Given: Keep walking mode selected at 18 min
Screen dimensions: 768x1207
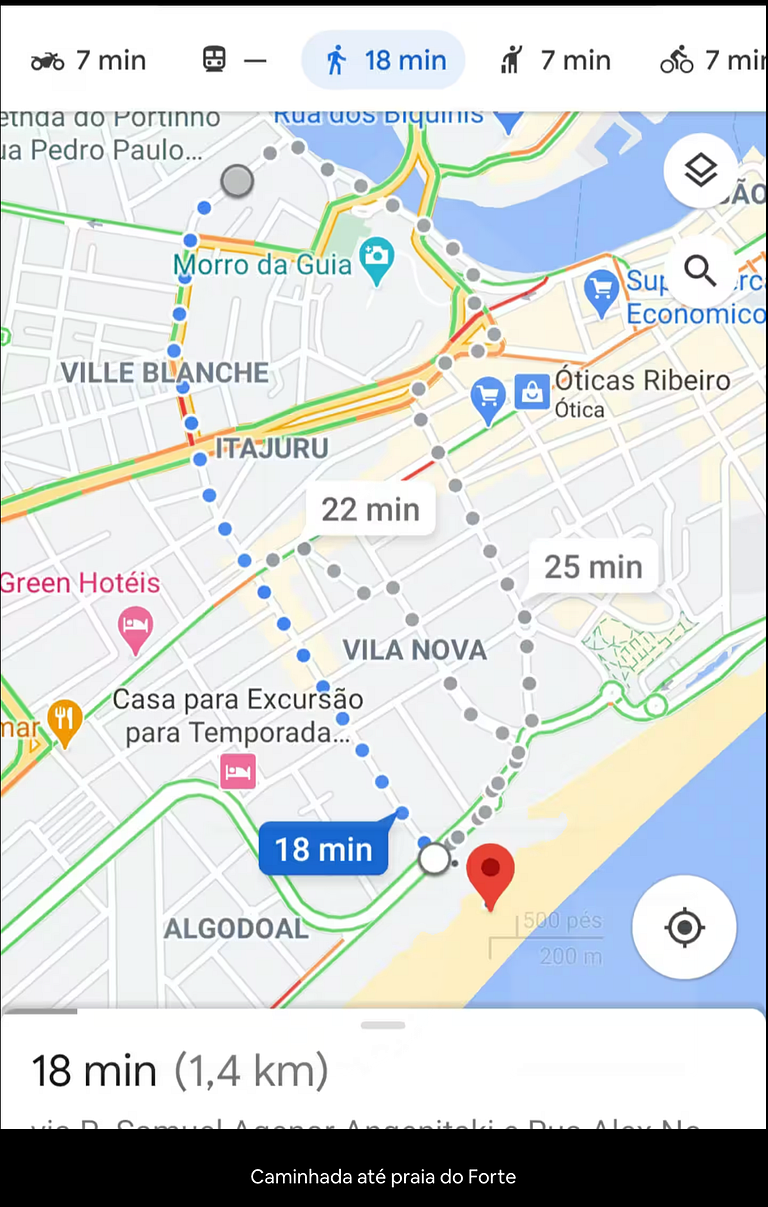Looking at the screenshot, I should [383, 60].
